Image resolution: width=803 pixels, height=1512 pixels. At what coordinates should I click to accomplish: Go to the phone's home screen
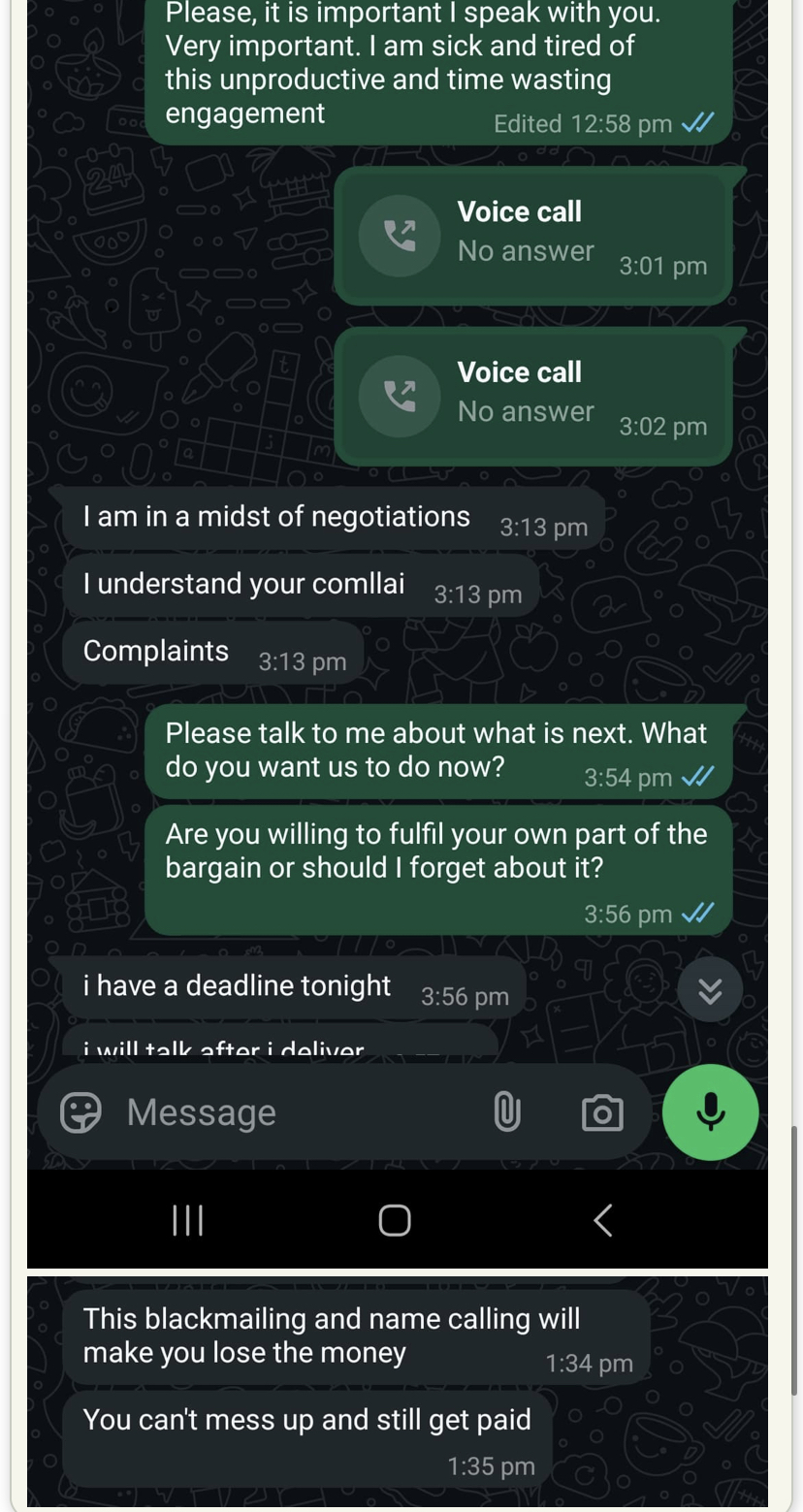click(395, 1220)
